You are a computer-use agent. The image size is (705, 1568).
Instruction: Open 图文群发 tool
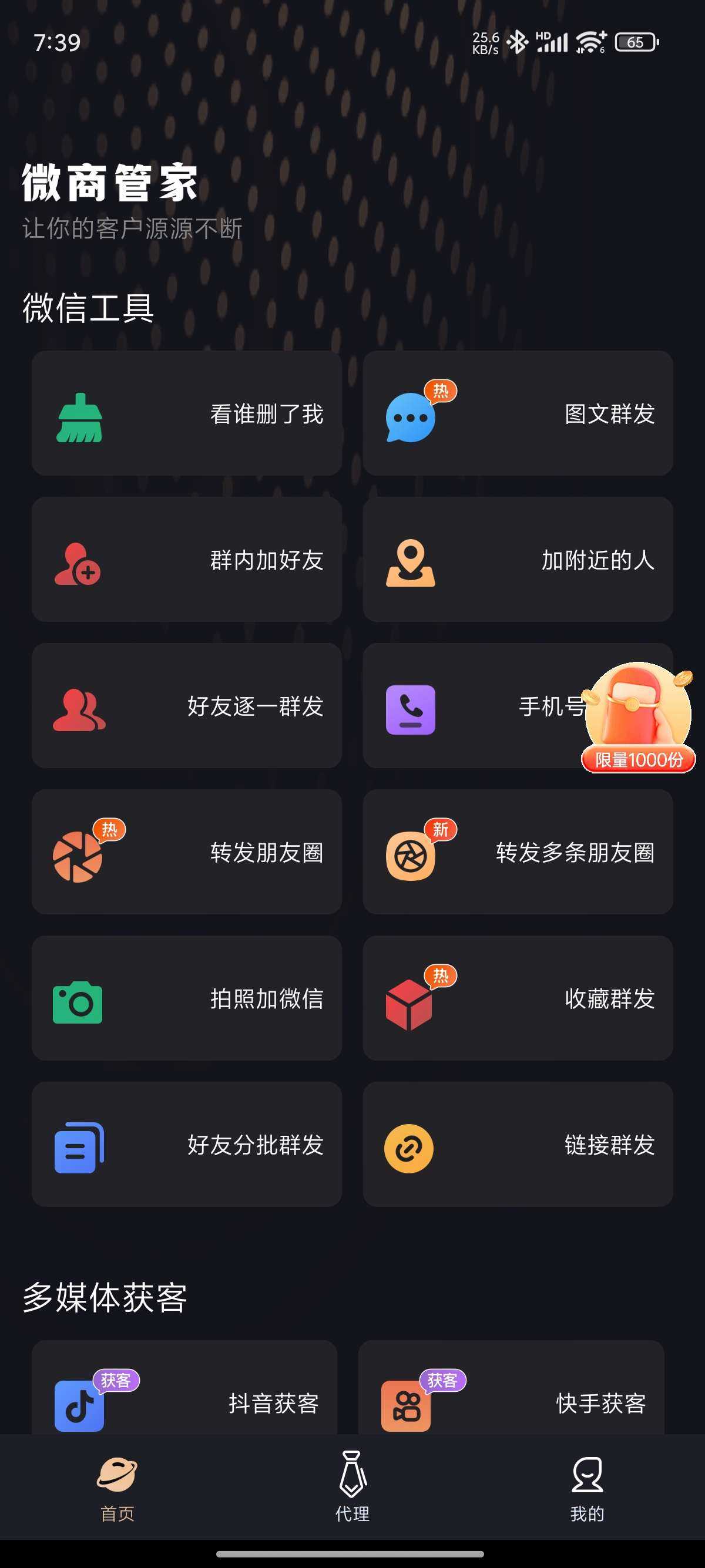[518, 413]
